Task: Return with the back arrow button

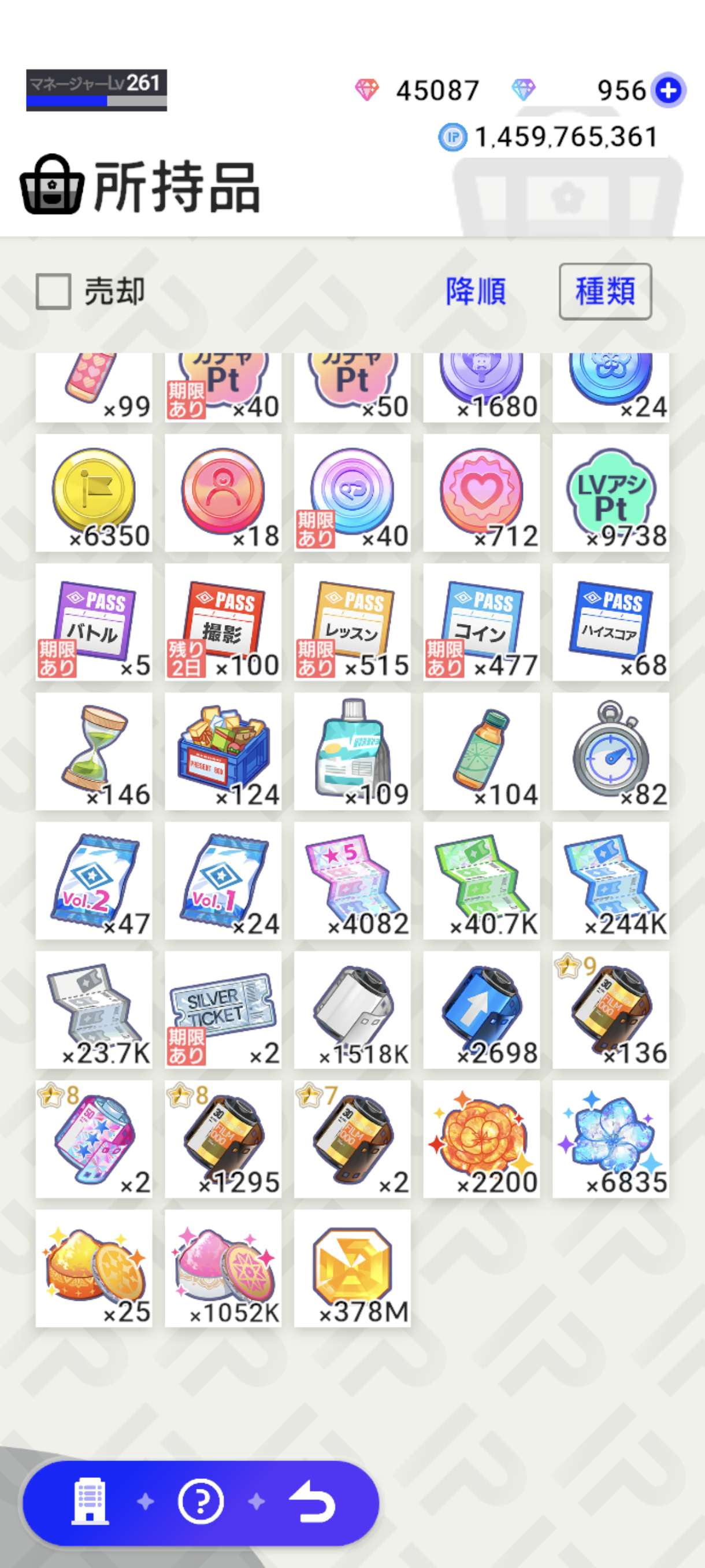Action: coord(312,1502)
